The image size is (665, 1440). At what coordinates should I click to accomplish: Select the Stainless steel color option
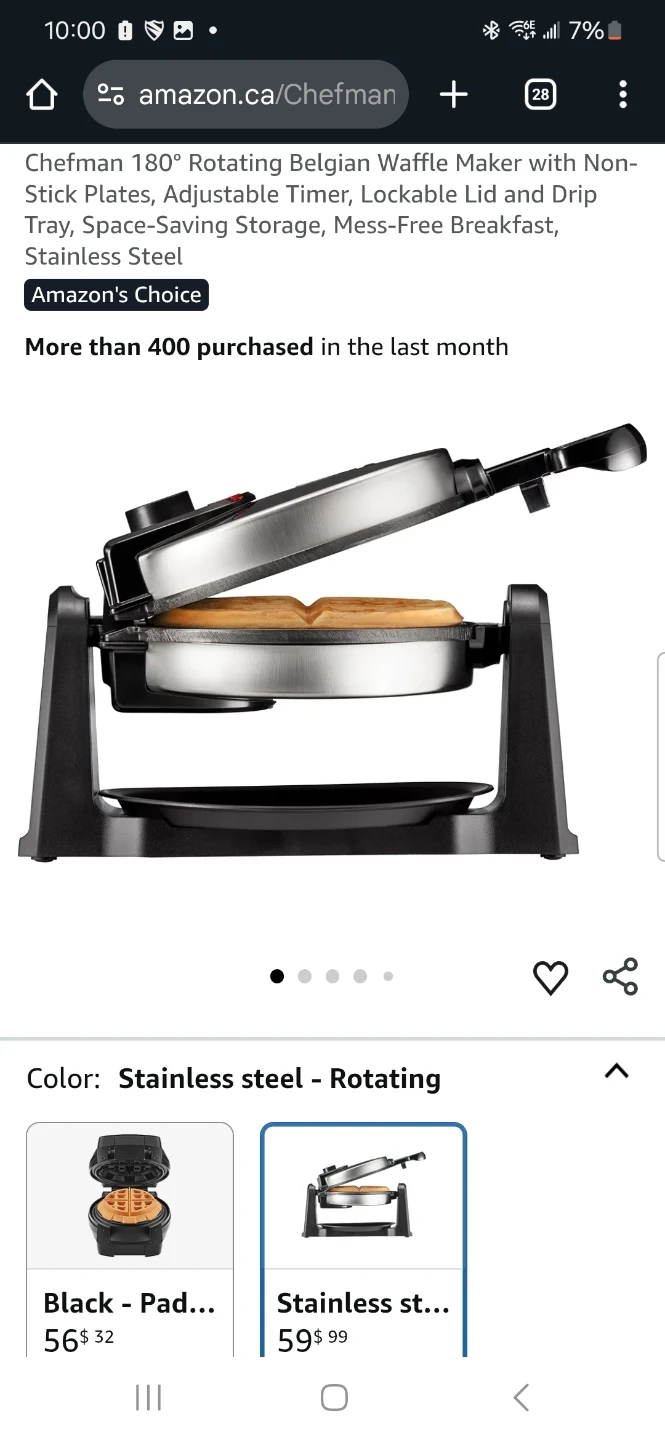pyautogui.click(x=364, y=1238)
